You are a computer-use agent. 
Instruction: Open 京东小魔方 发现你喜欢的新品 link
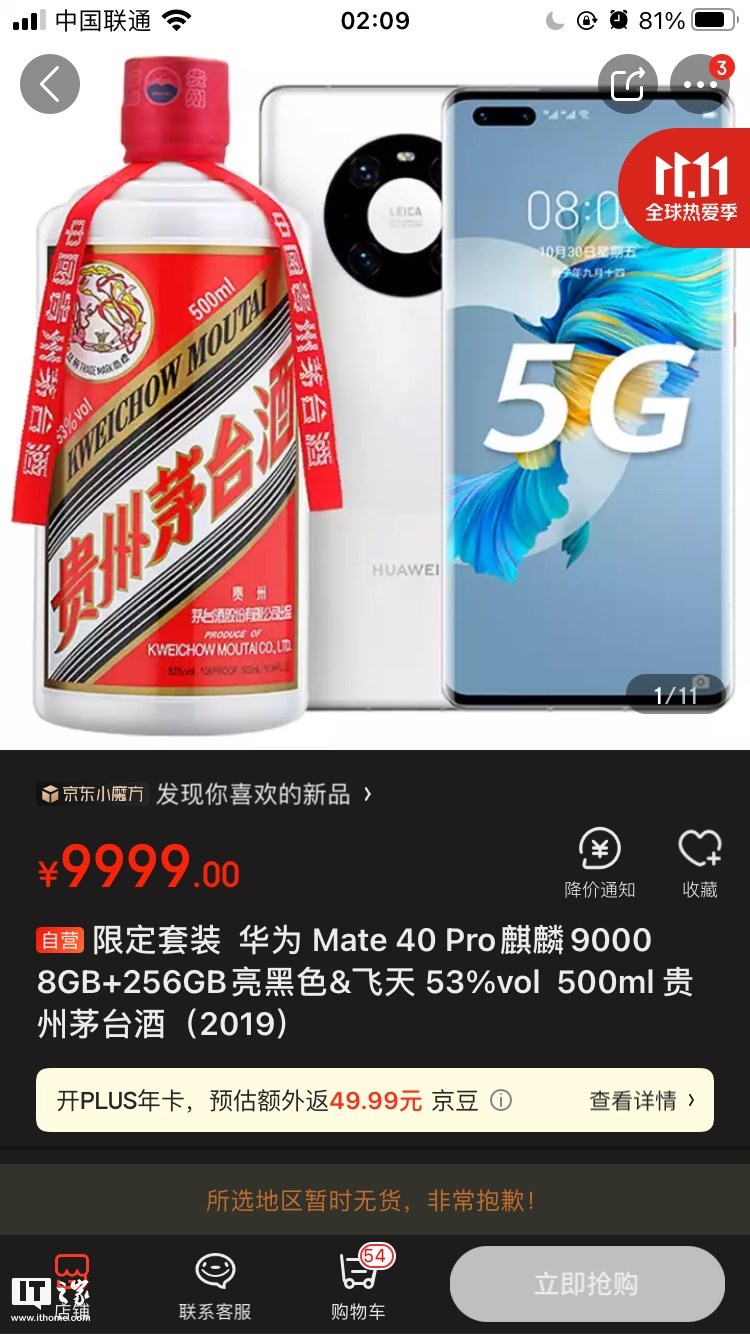(x=205, y=794)
